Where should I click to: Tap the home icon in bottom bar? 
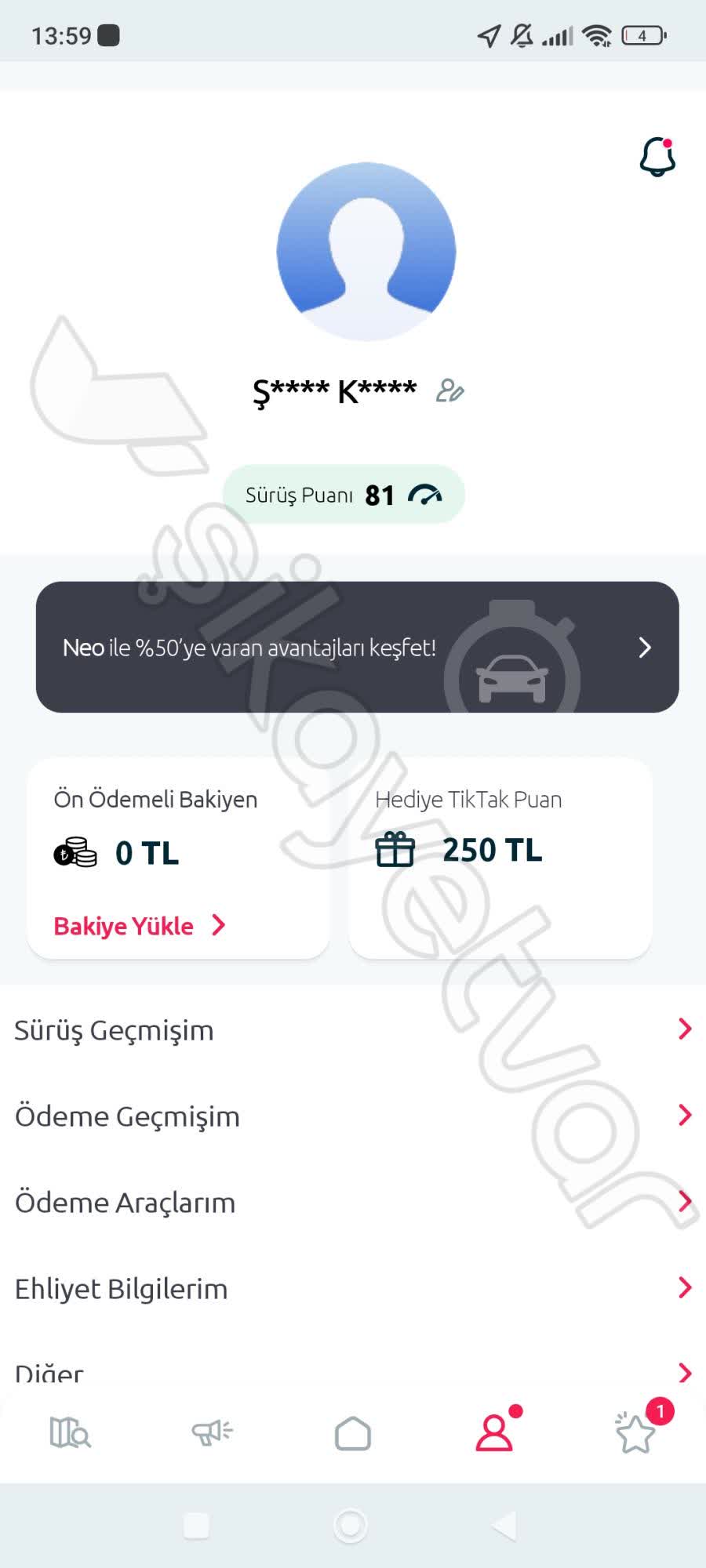coord(352,1432)
